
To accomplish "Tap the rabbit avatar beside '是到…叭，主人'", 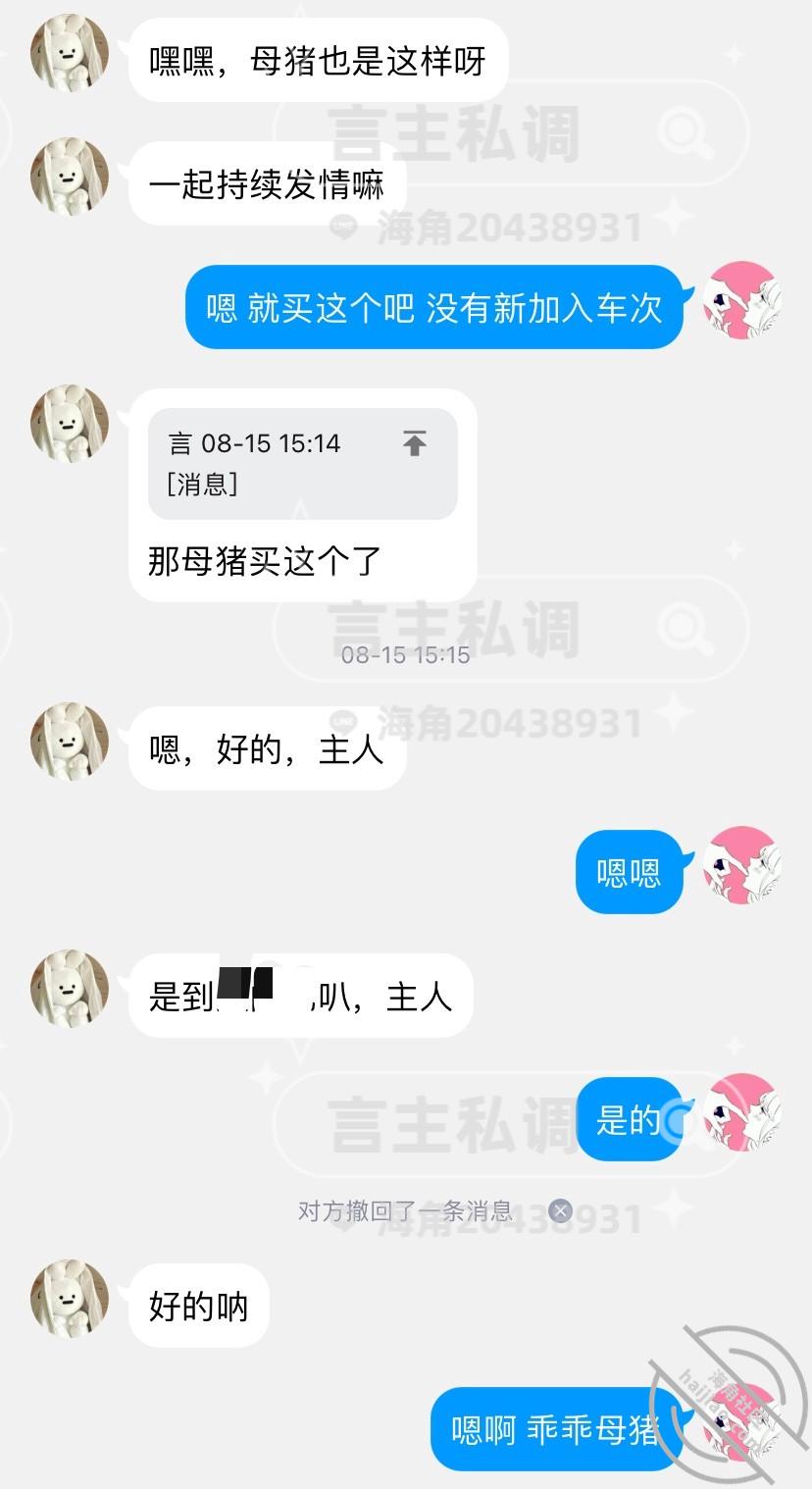I will (67, 989).
